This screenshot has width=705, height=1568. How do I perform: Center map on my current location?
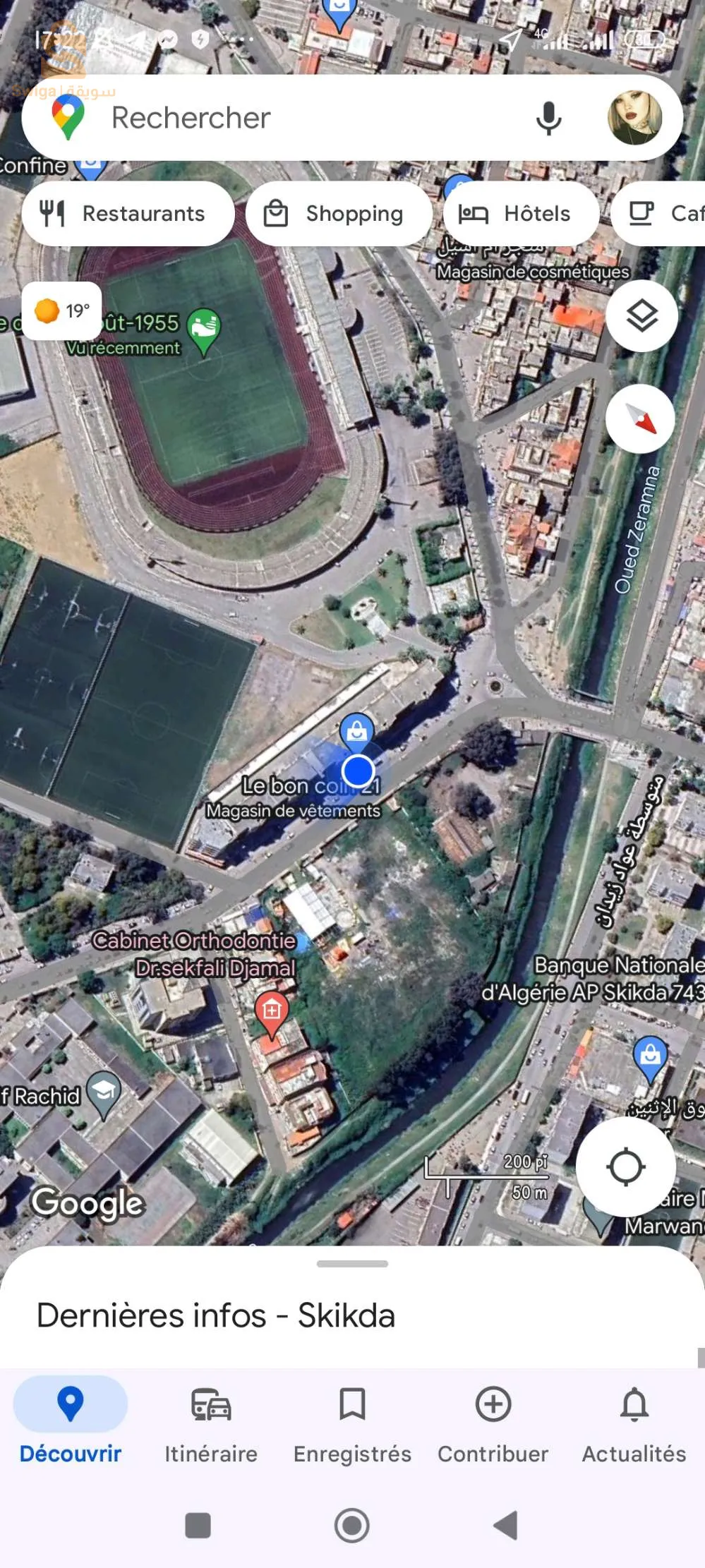[x=625, y=1166]
